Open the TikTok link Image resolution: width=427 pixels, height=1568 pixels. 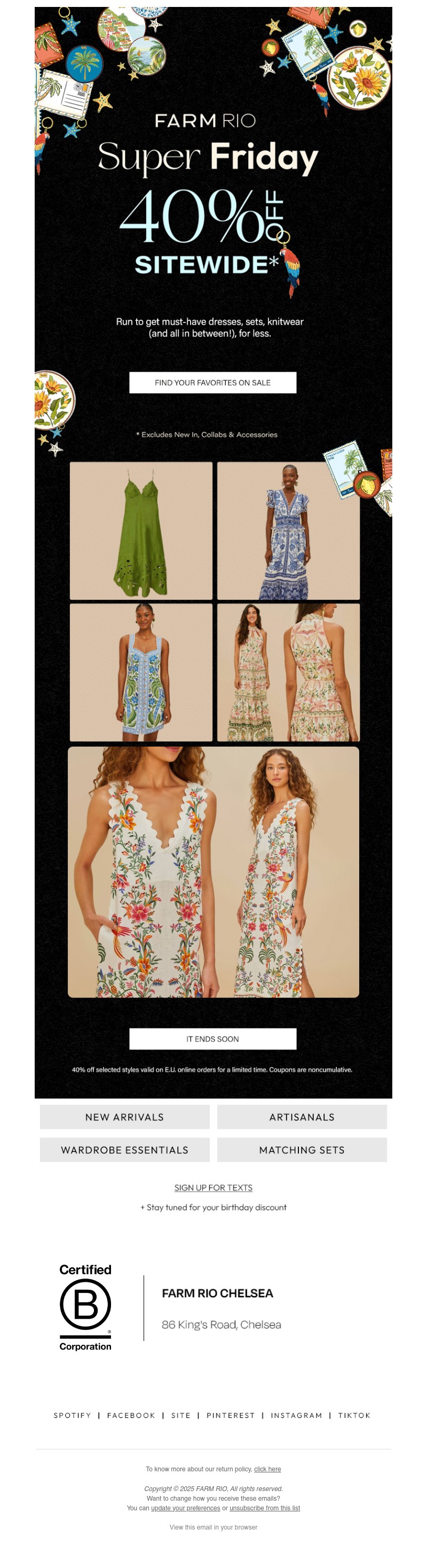coord(354,1415)
